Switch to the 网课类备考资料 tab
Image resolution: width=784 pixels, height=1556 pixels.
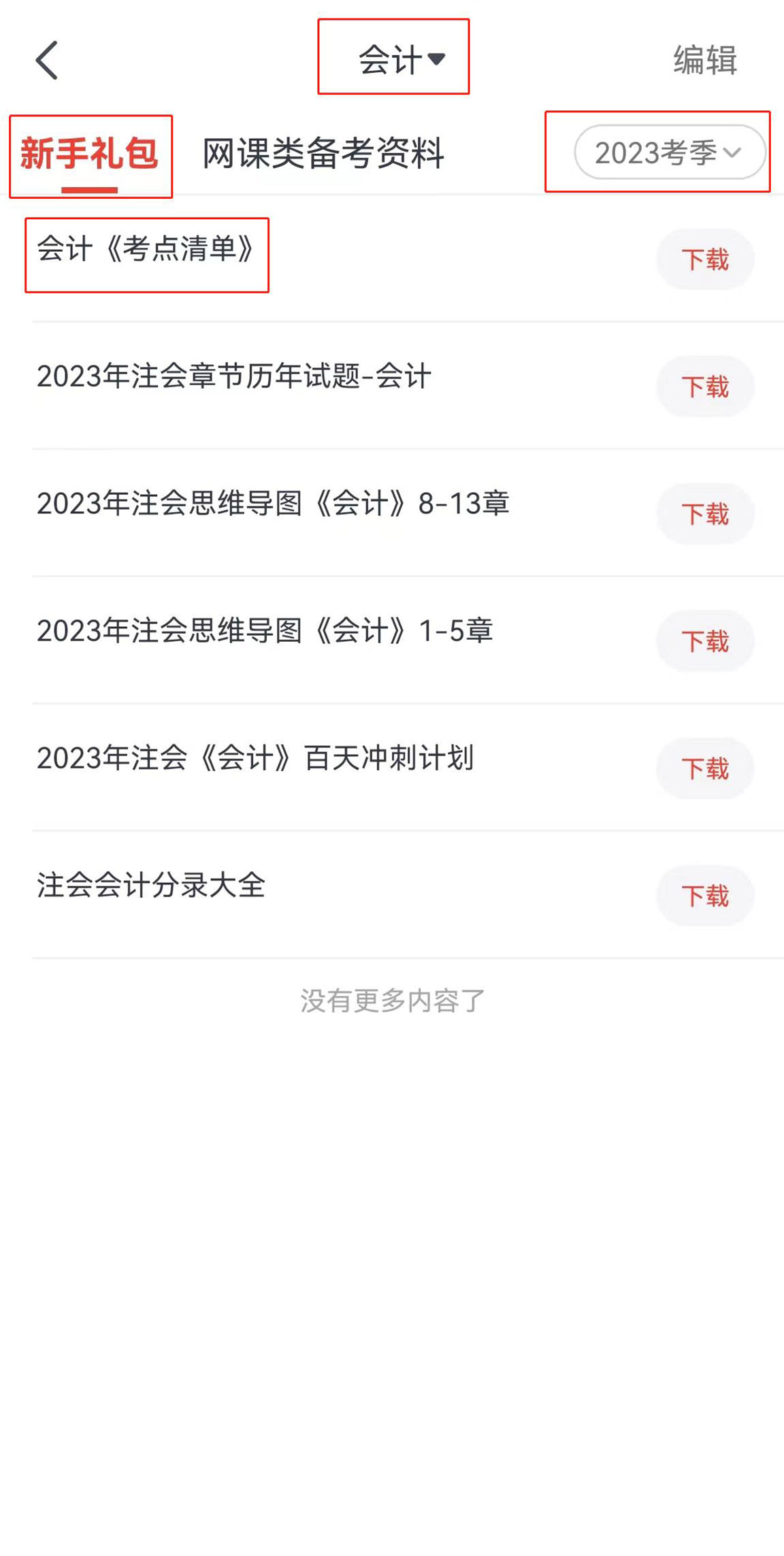(x=323, y=153)
